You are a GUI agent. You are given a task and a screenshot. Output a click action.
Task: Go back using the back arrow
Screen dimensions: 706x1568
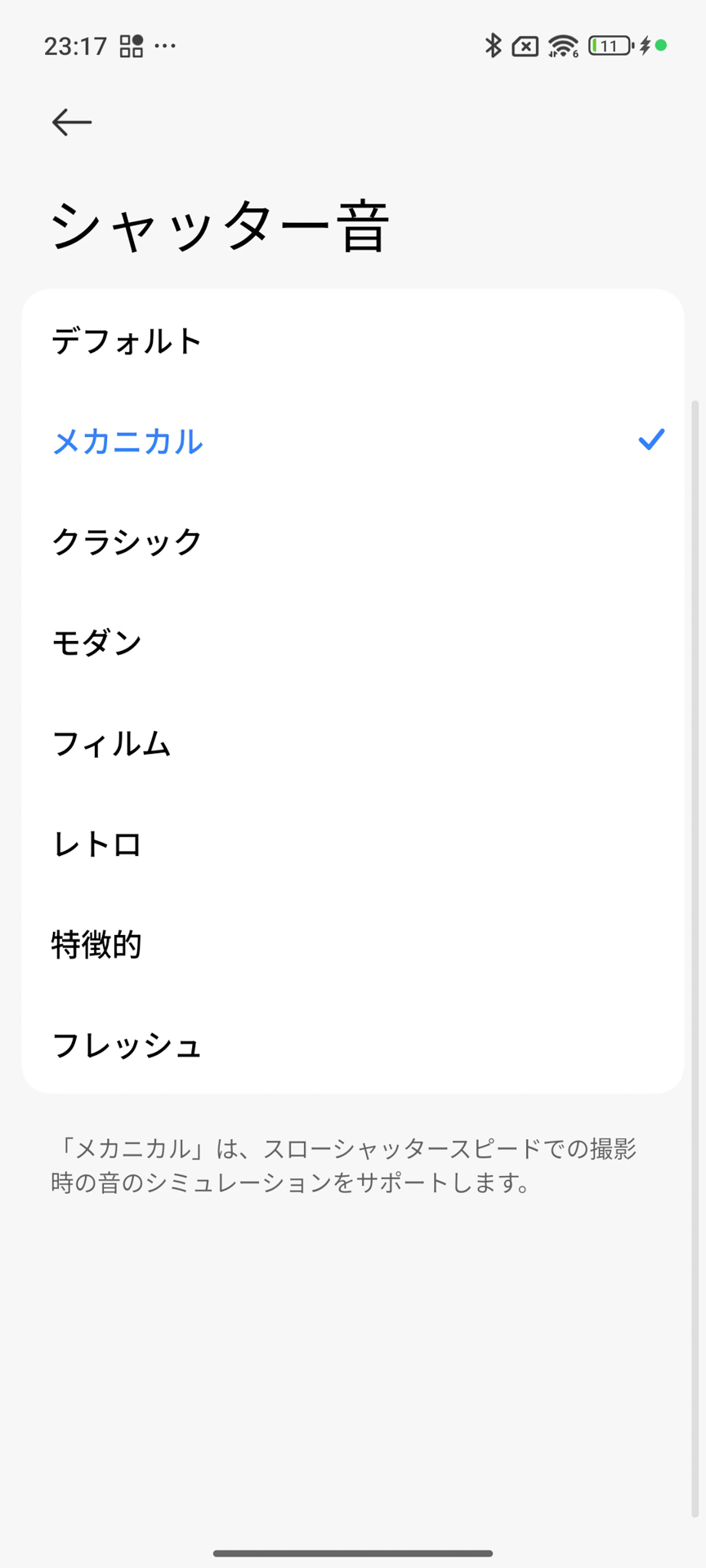pos(70,121)
